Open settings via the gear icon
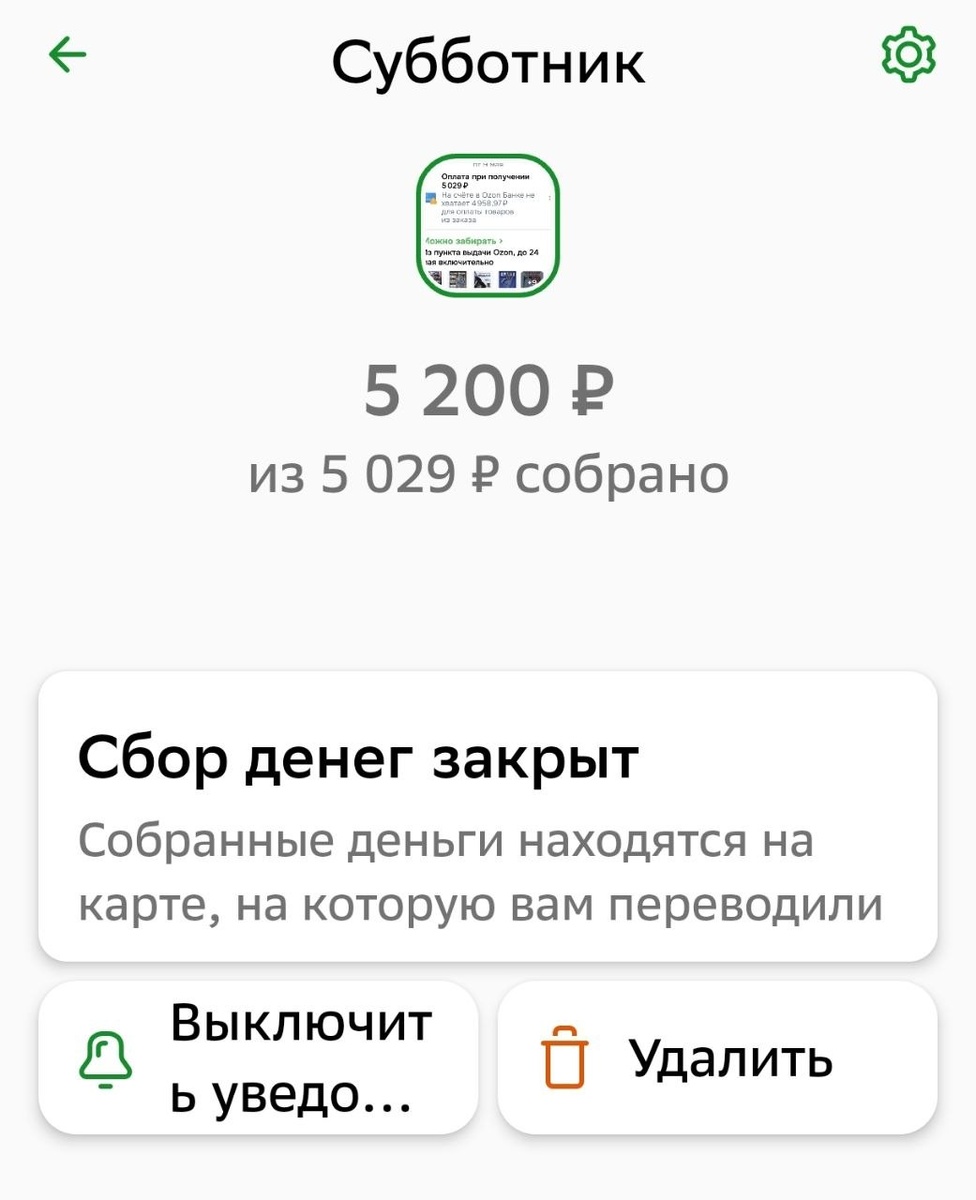 click(908, 56)
